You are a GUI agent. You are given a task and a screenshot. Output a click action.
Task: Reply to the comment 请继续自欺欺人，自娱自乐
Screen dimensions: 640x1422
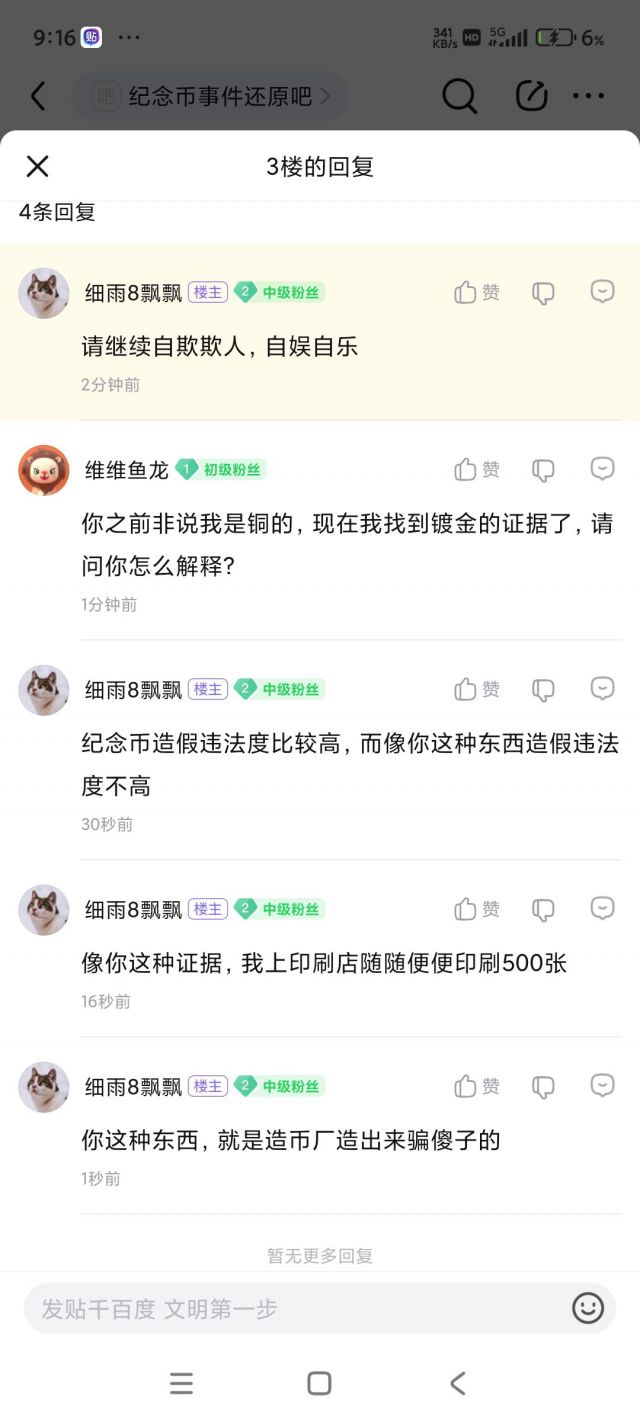[602, 291]
